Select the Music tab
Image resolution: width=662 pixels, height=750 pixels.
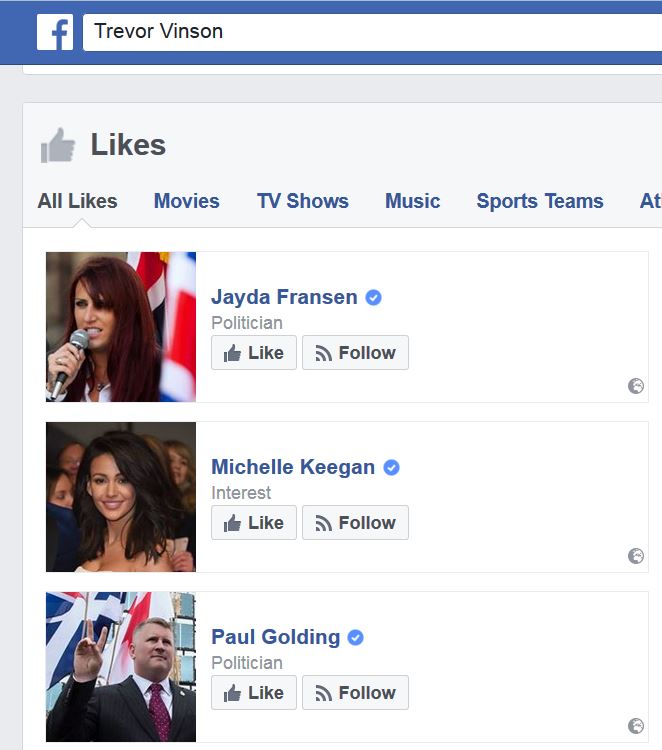tap(412, 201)
